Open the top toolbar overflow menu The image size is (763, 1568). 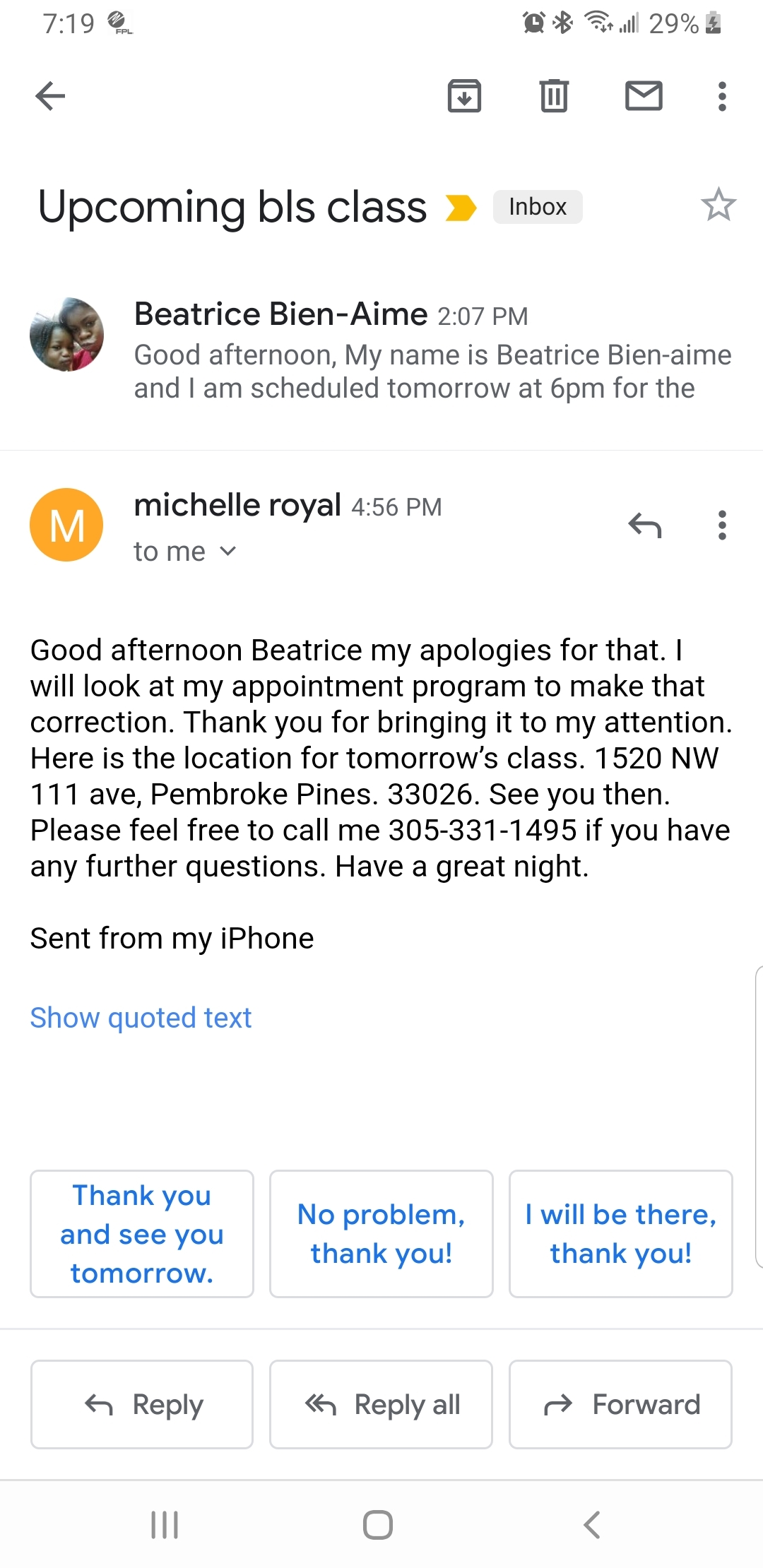[x=721, y=96]
